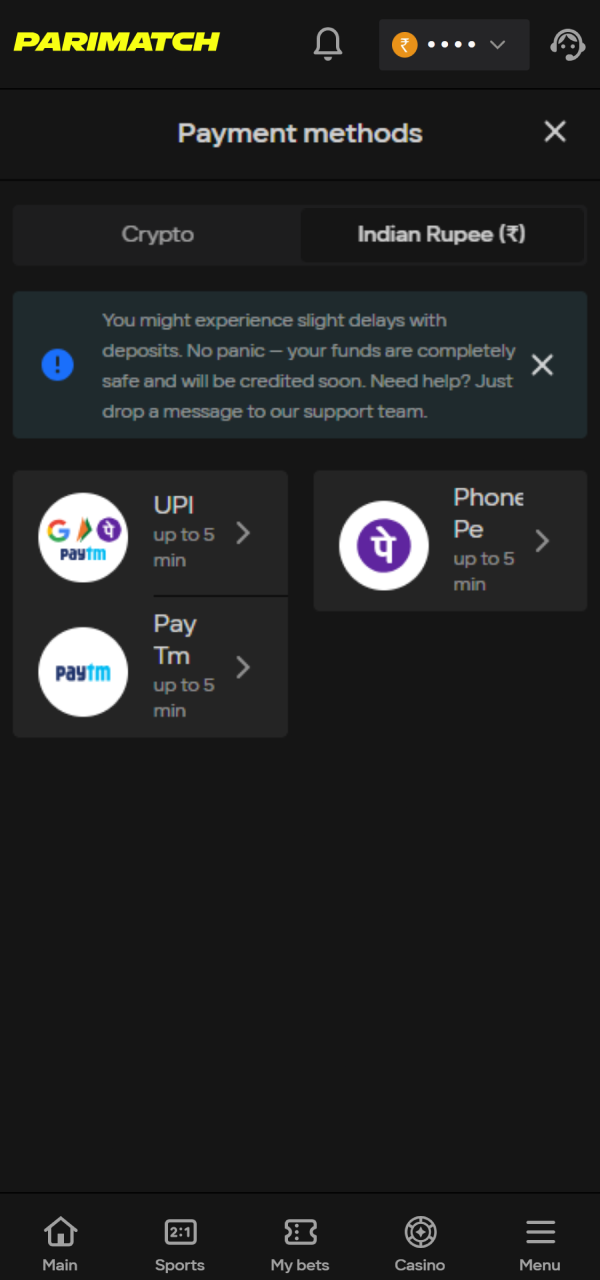Open the notifications bell
The width and height of the screenshot is (600, 1280).
point(328,44)
